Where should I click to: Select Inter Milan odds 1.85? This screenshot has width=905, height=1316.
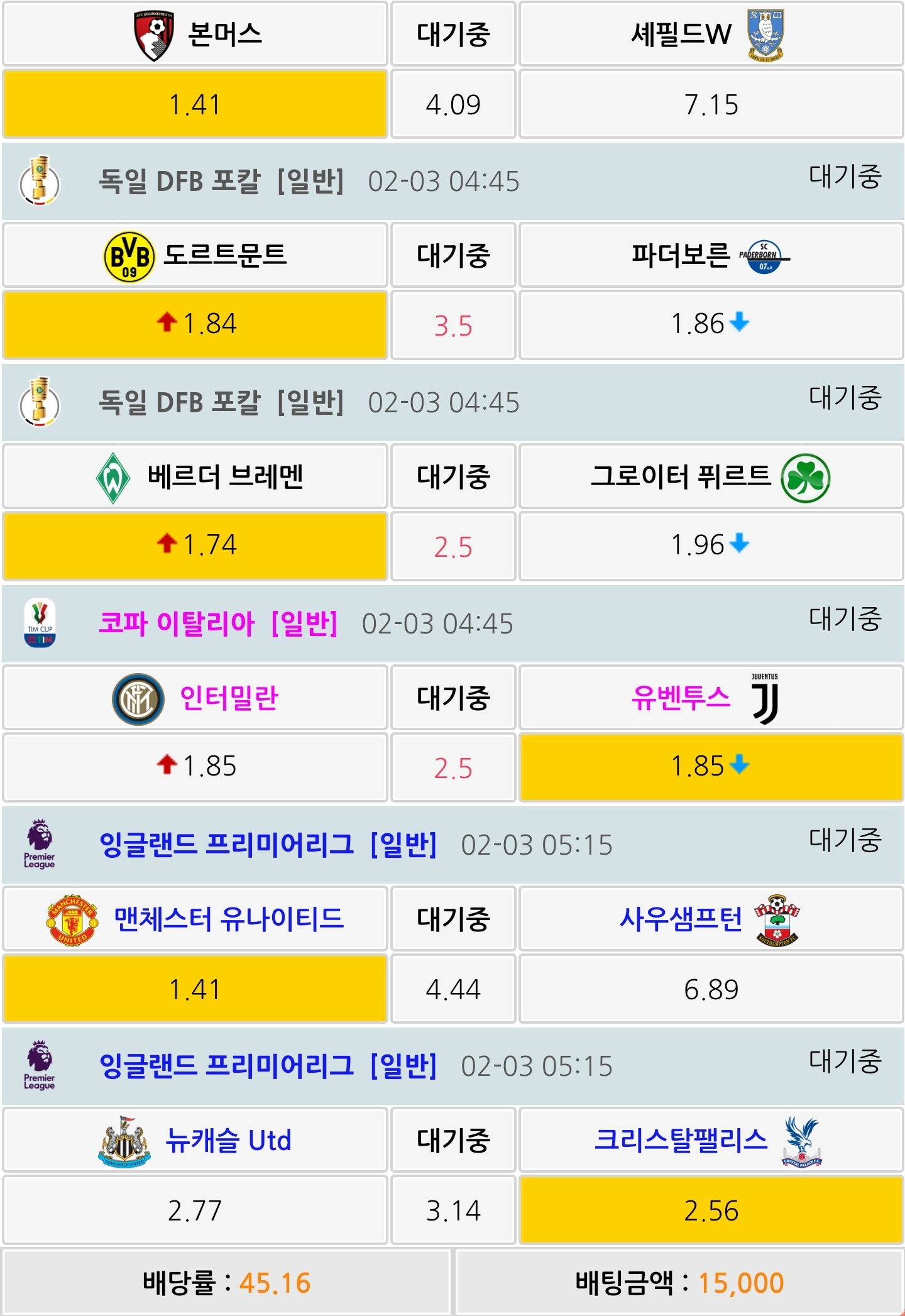(195, 767)
